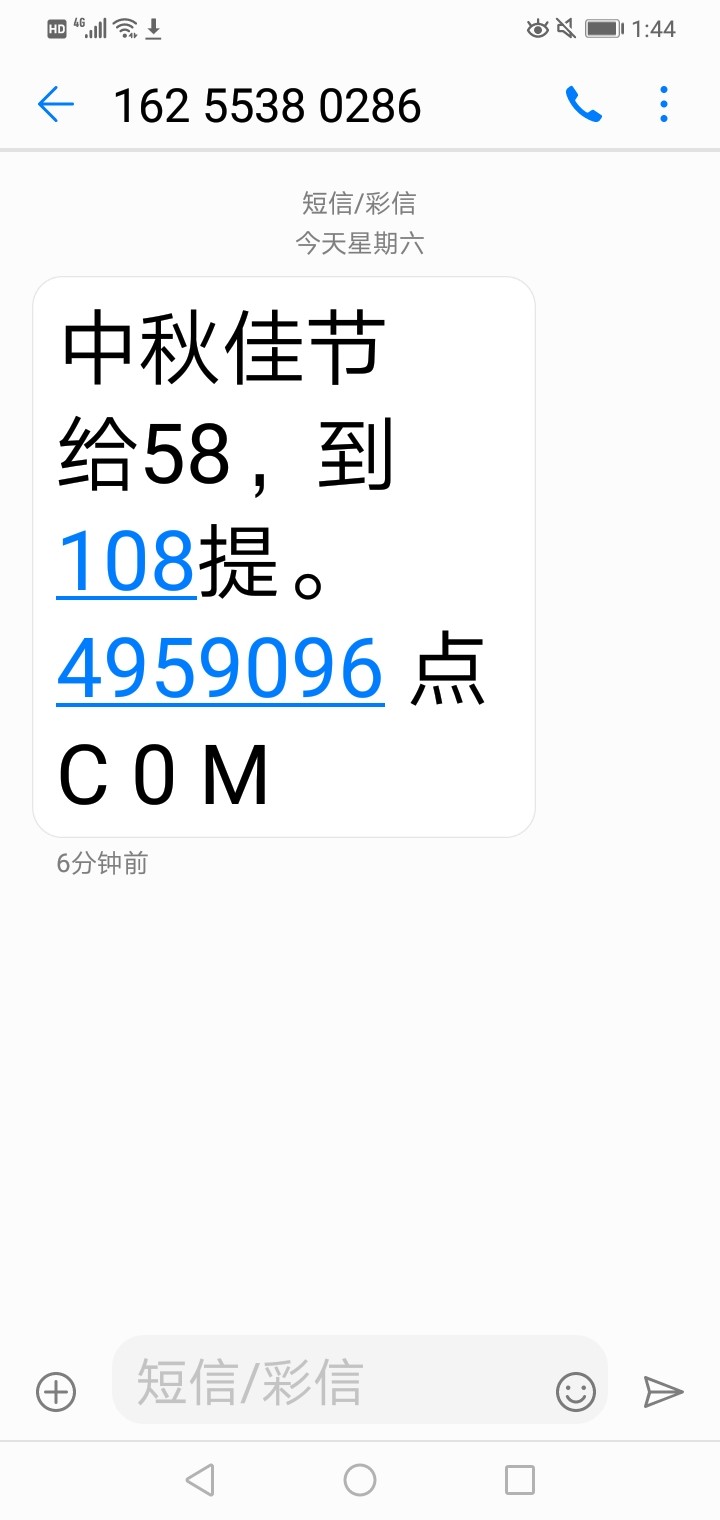
Task: Tap the phone call icon to dial 162 5538 0286
Action: pyautogui.click(x=584, y=104)
